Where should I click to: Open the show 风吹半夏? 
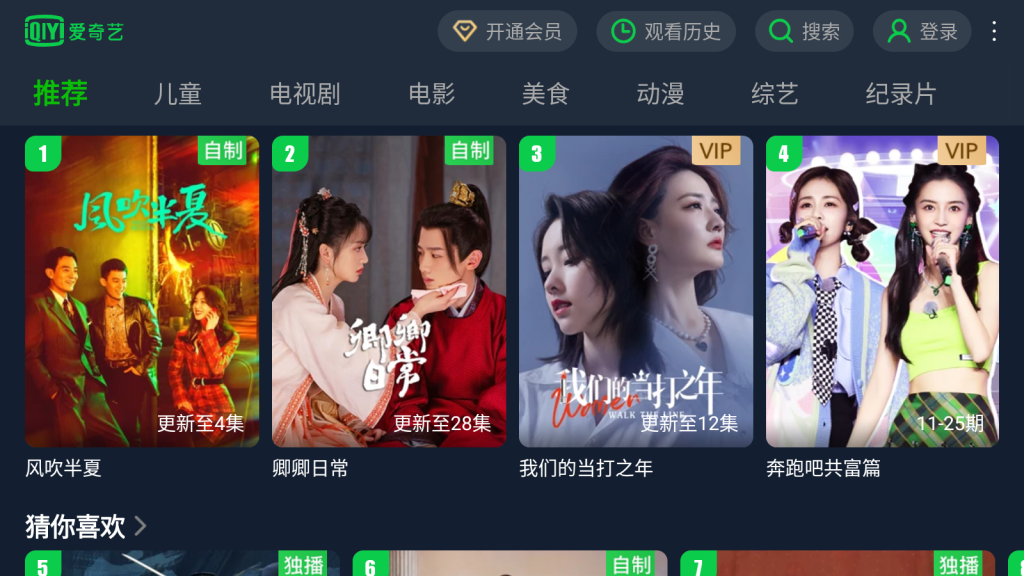142,292
